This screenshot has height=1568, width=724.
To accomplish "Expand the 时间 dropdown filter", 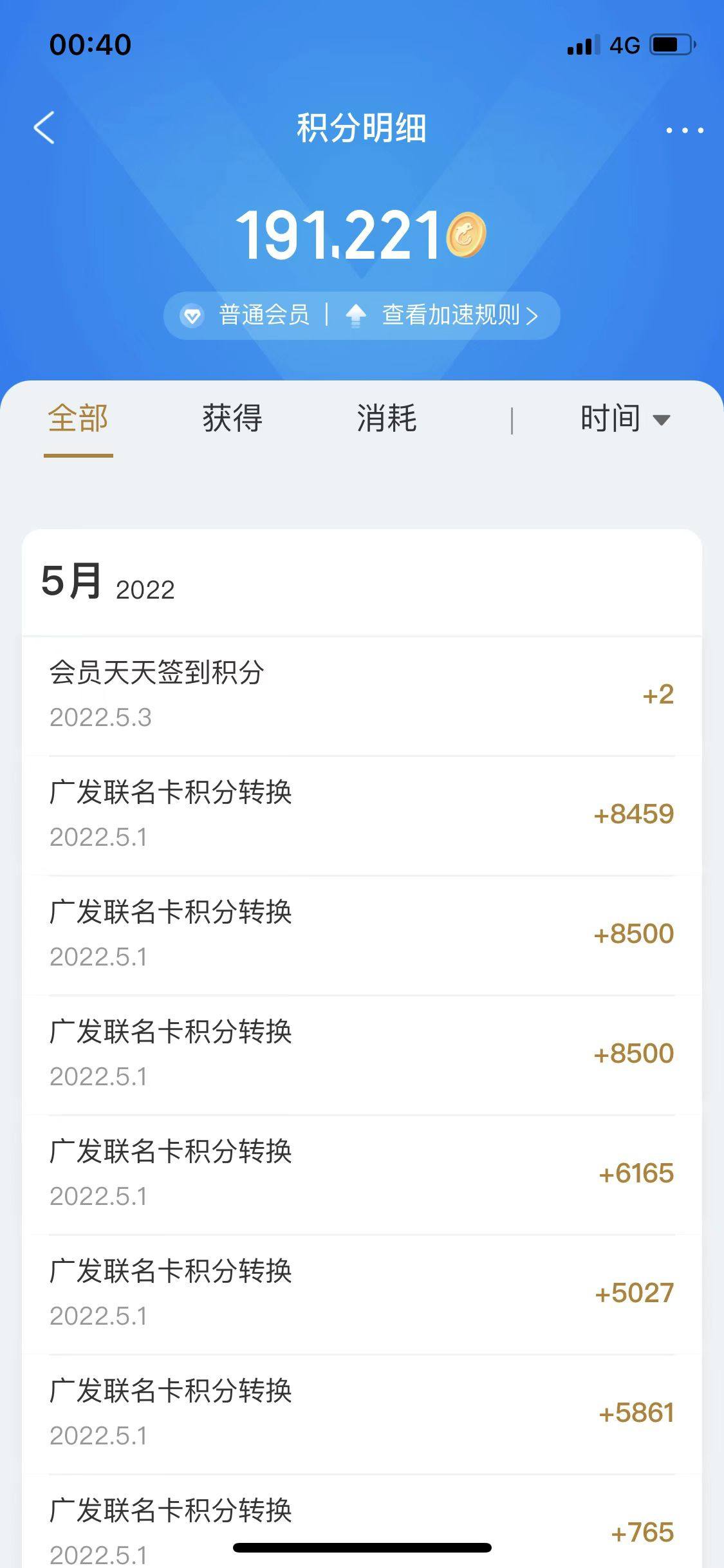I will [625, 419].
